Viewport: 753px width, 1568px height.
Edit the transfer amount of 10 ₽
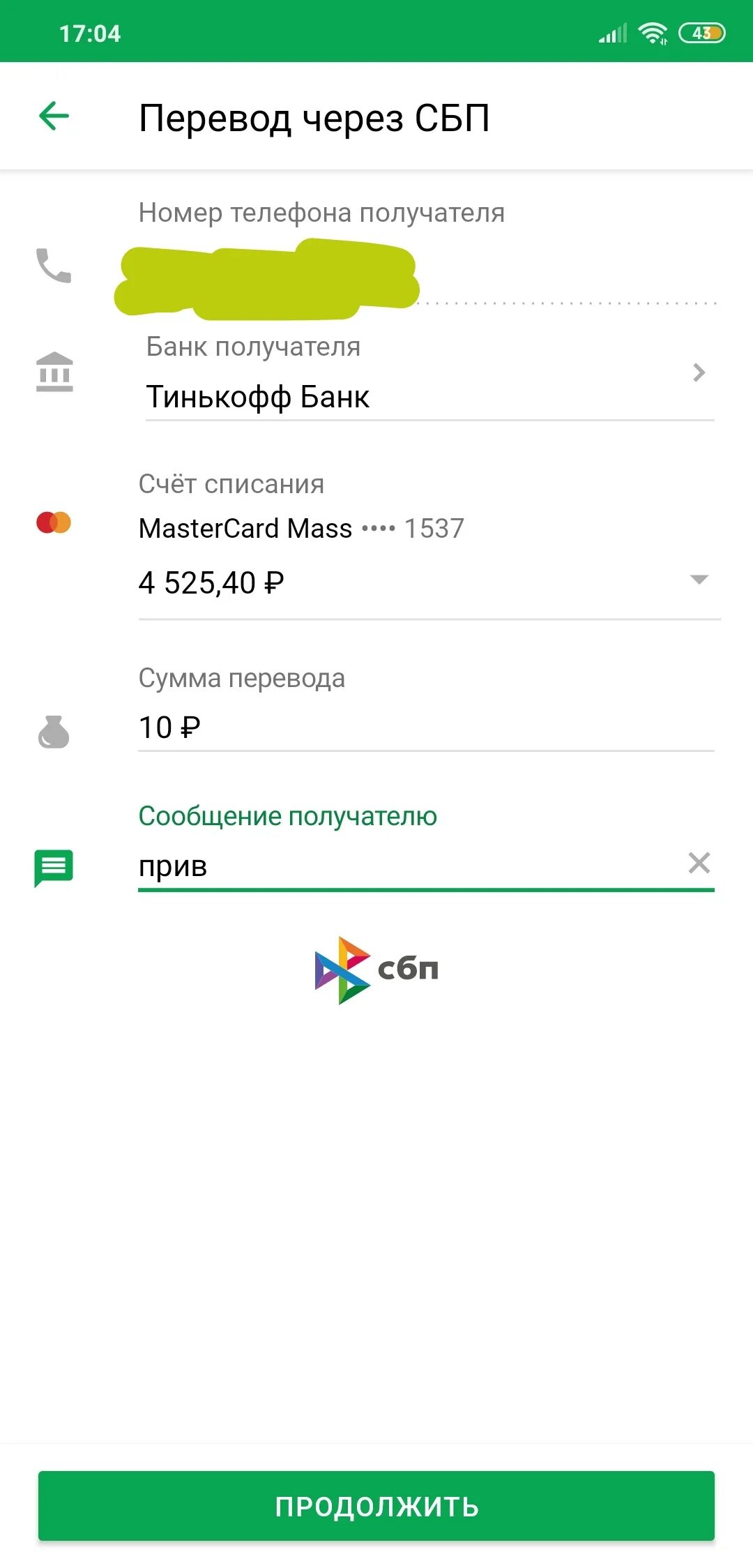click(x=425, y=728)
